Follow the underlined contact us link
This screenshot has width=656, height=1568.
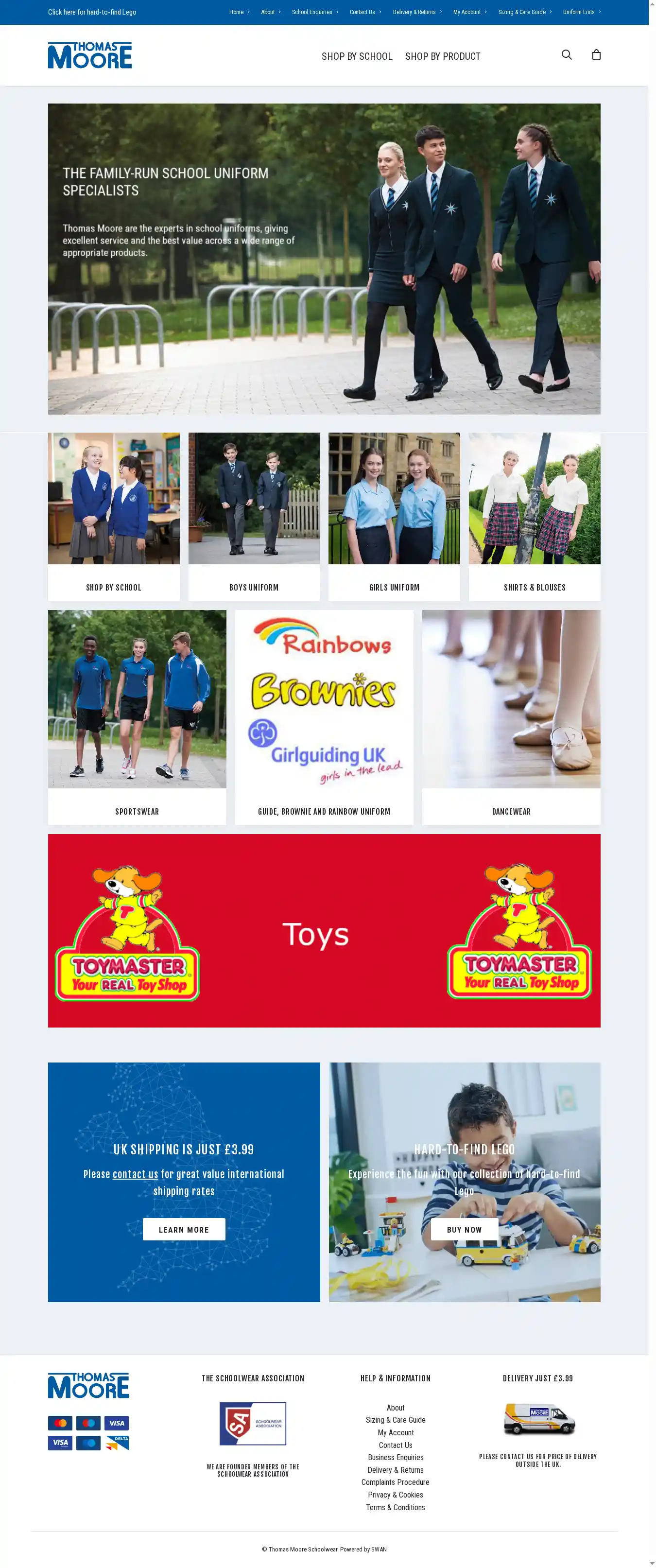point(135,1173)
